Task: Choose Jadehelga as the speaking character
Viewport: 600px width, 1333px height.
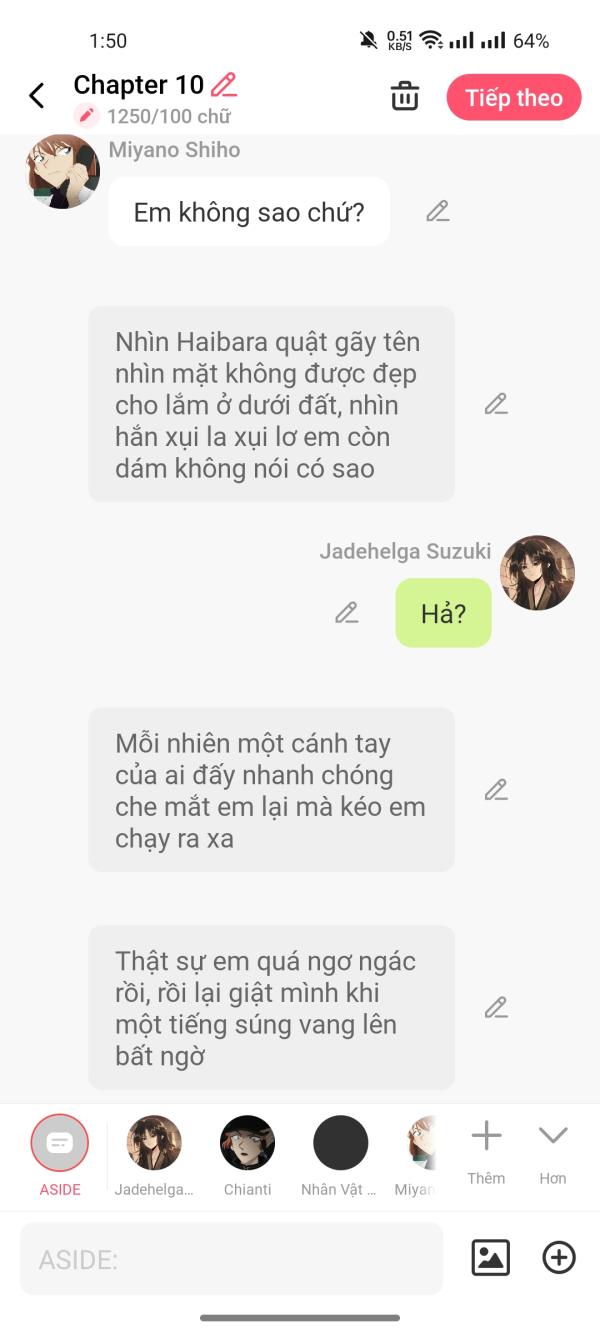Action: click(x=154, y=1143)
